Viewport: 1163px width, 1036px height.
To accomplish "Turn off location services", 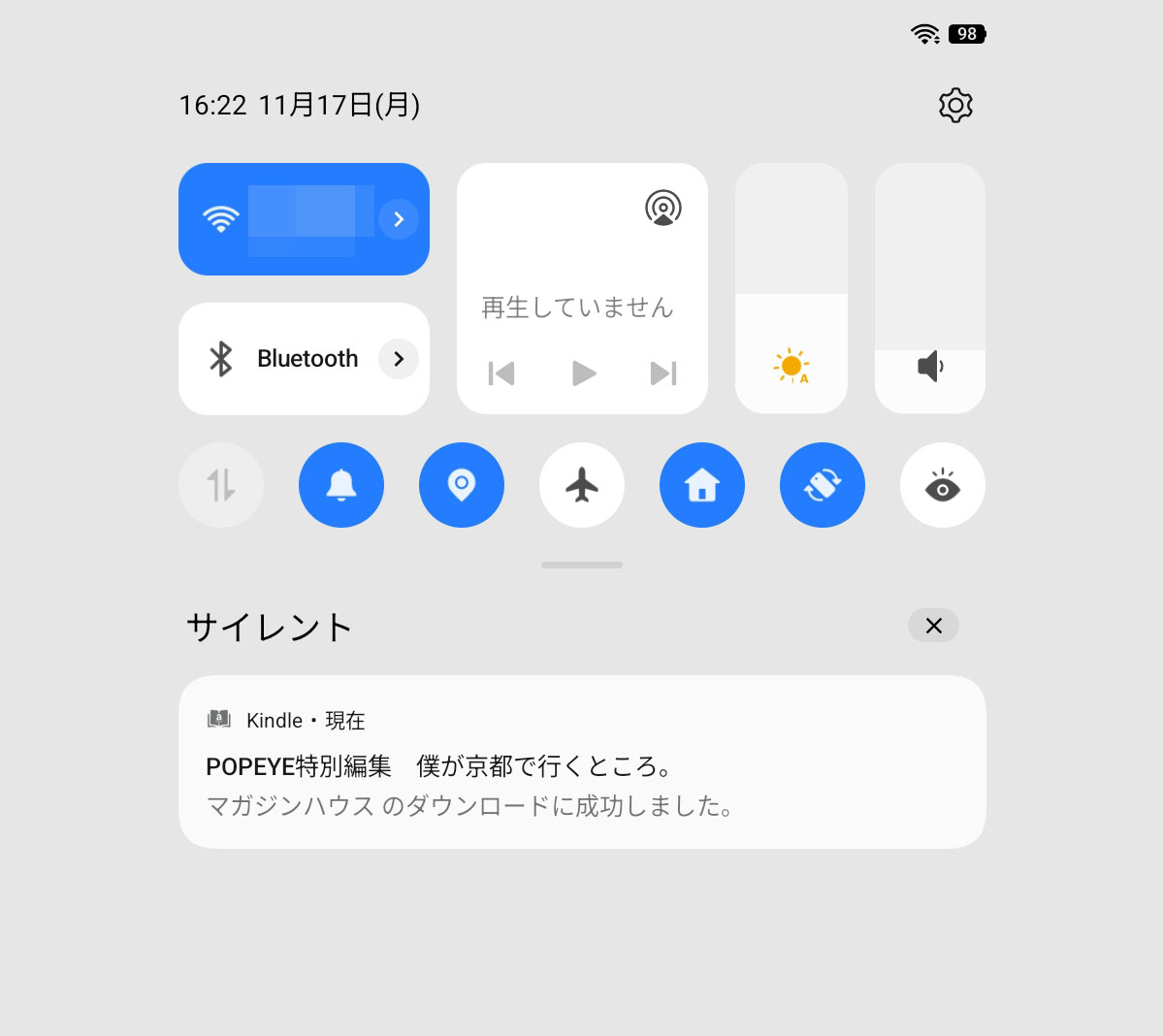I will [x=462, y=485].
